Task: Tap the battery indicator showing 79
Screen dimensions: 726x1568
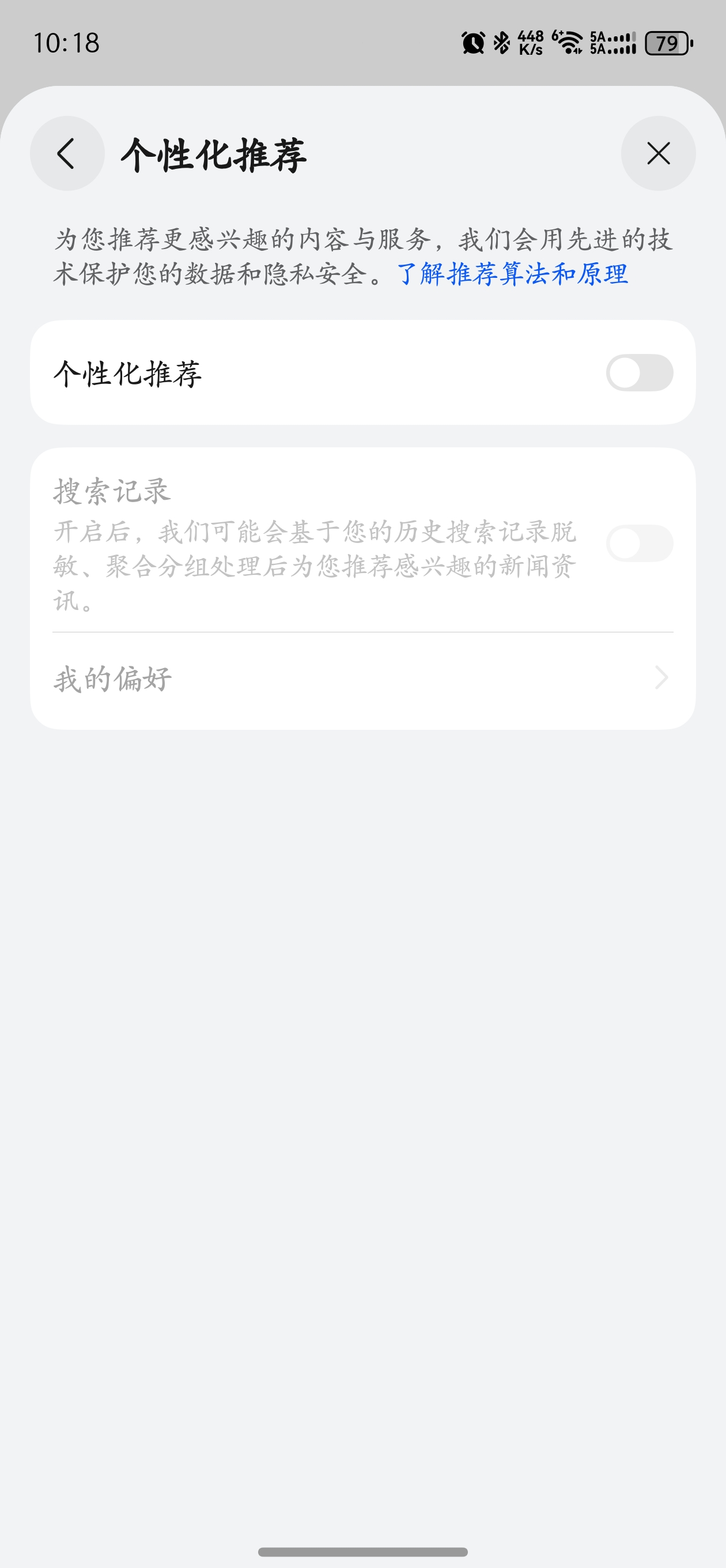Action: pos(665,44)
